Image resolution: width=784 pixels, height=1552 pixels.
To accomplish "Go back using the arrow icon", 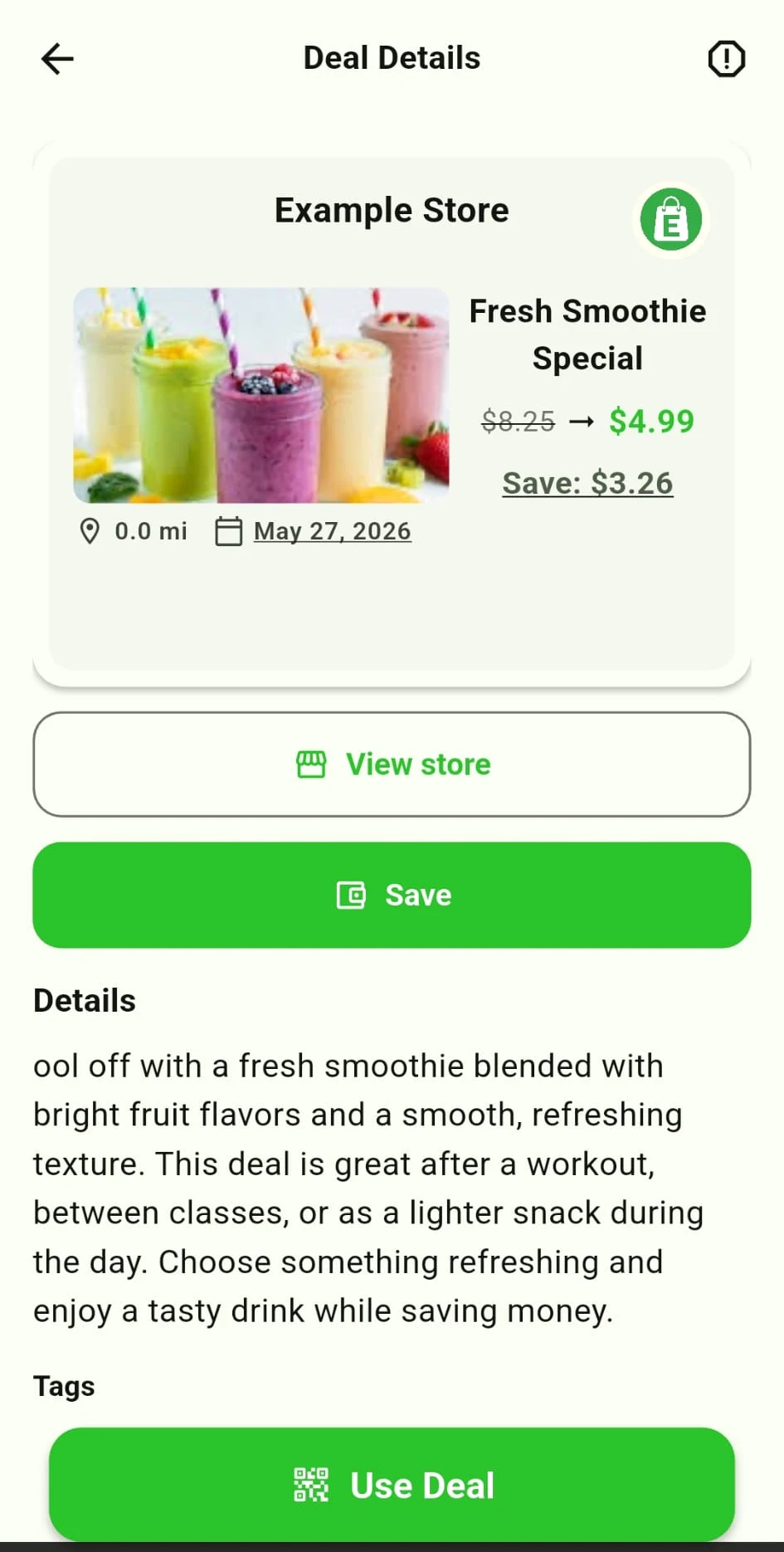I will pyautogui.click(x=57, y=59).
